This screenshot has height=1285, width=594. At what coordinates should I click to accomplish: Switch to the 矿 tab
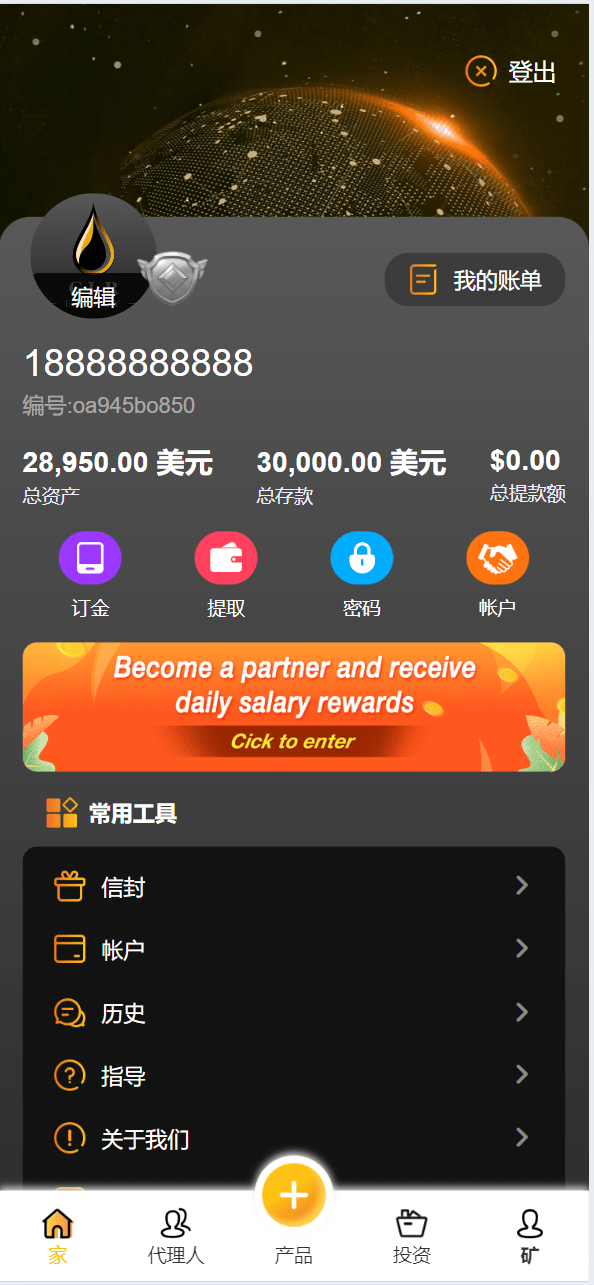(x=530, y=1237)
